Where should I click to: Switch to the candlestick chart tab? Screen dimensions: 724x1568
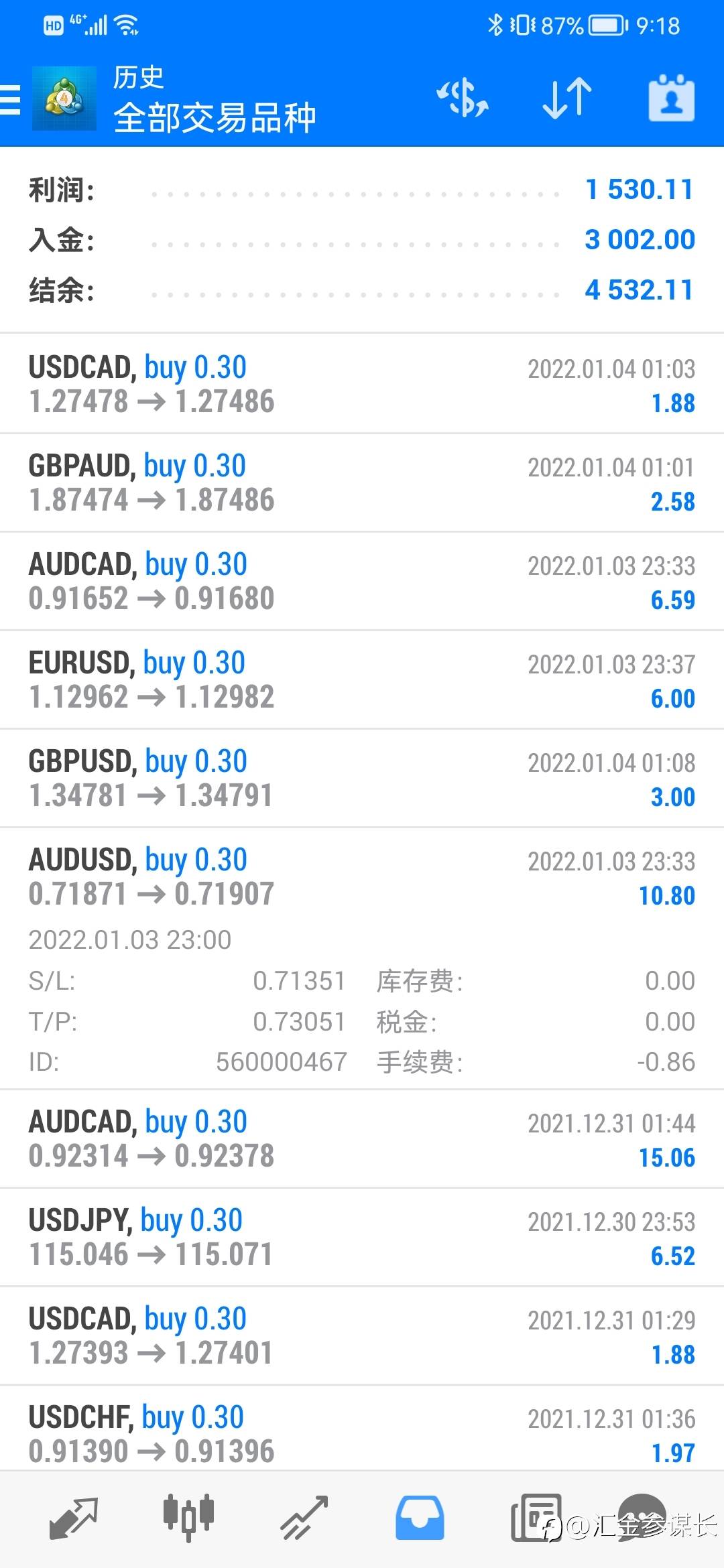pos(188,1518)
